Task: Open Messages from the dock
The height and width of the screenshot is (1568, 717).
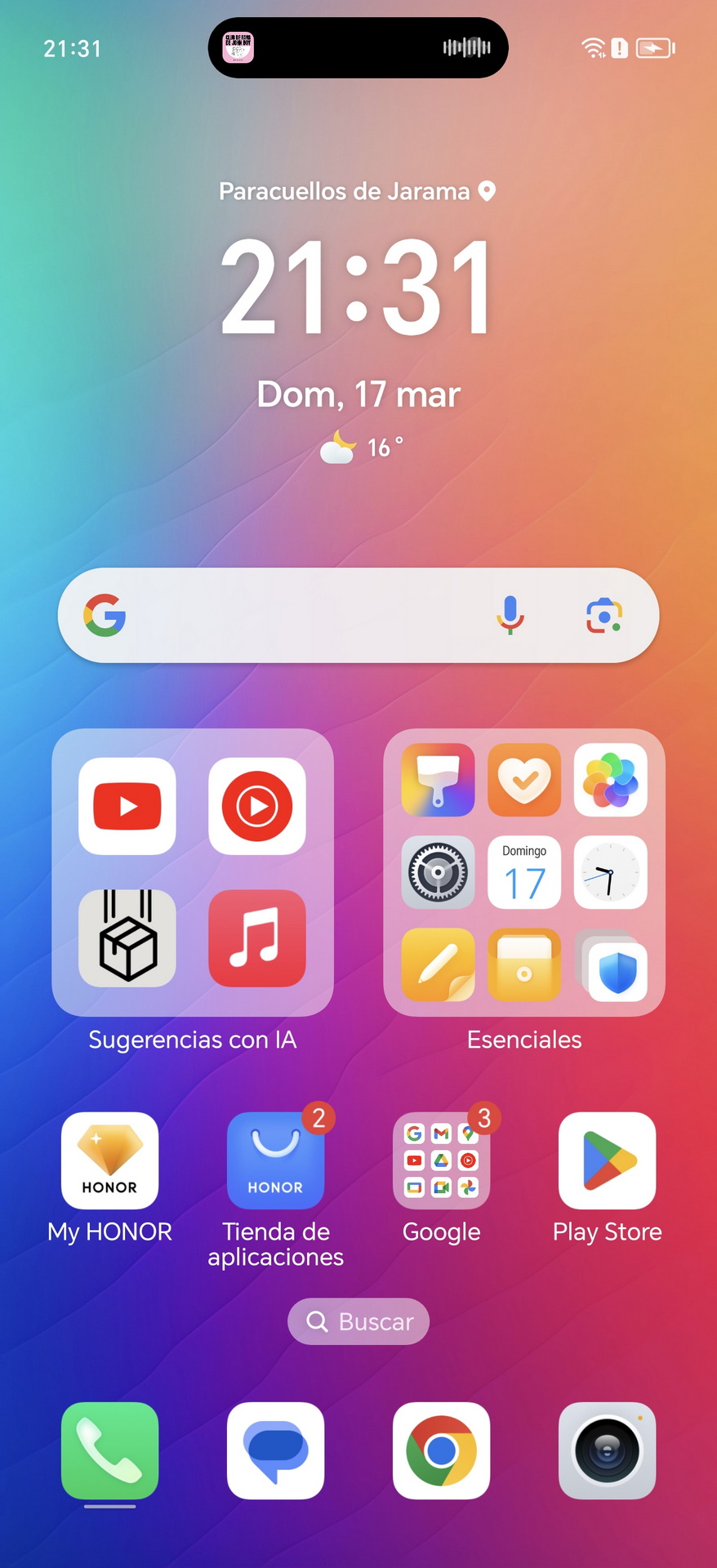Action: click(276, 1450)
